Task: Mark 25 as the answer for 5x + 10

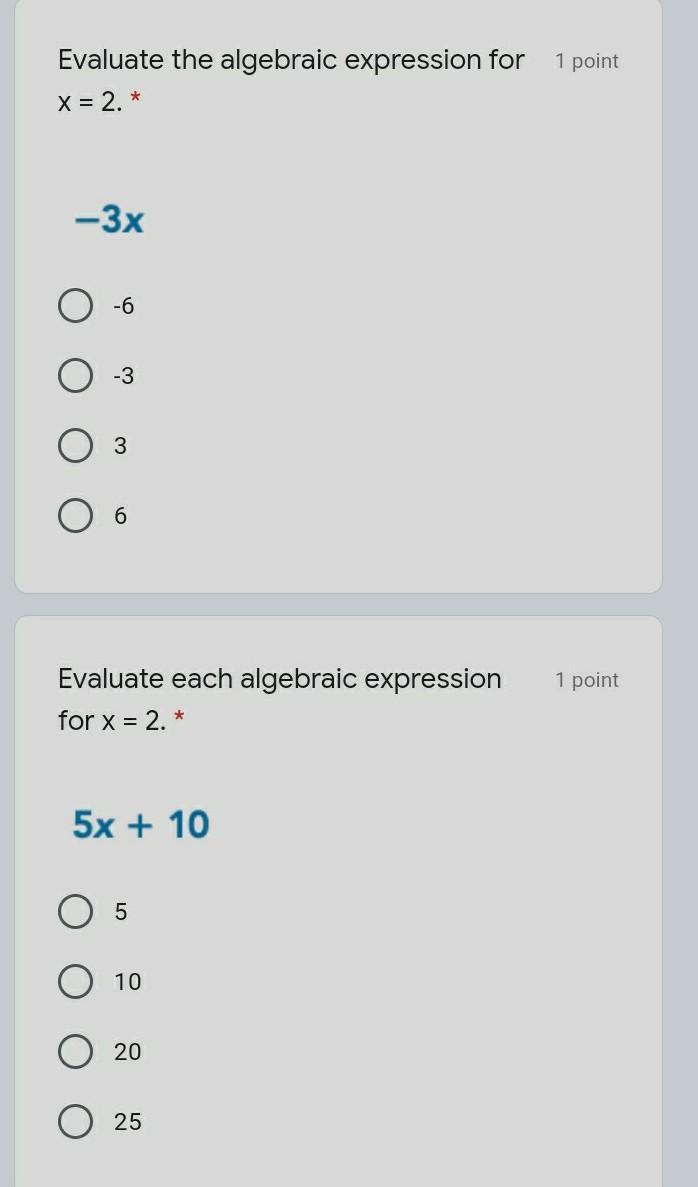Action: [x=76, y=1122]
